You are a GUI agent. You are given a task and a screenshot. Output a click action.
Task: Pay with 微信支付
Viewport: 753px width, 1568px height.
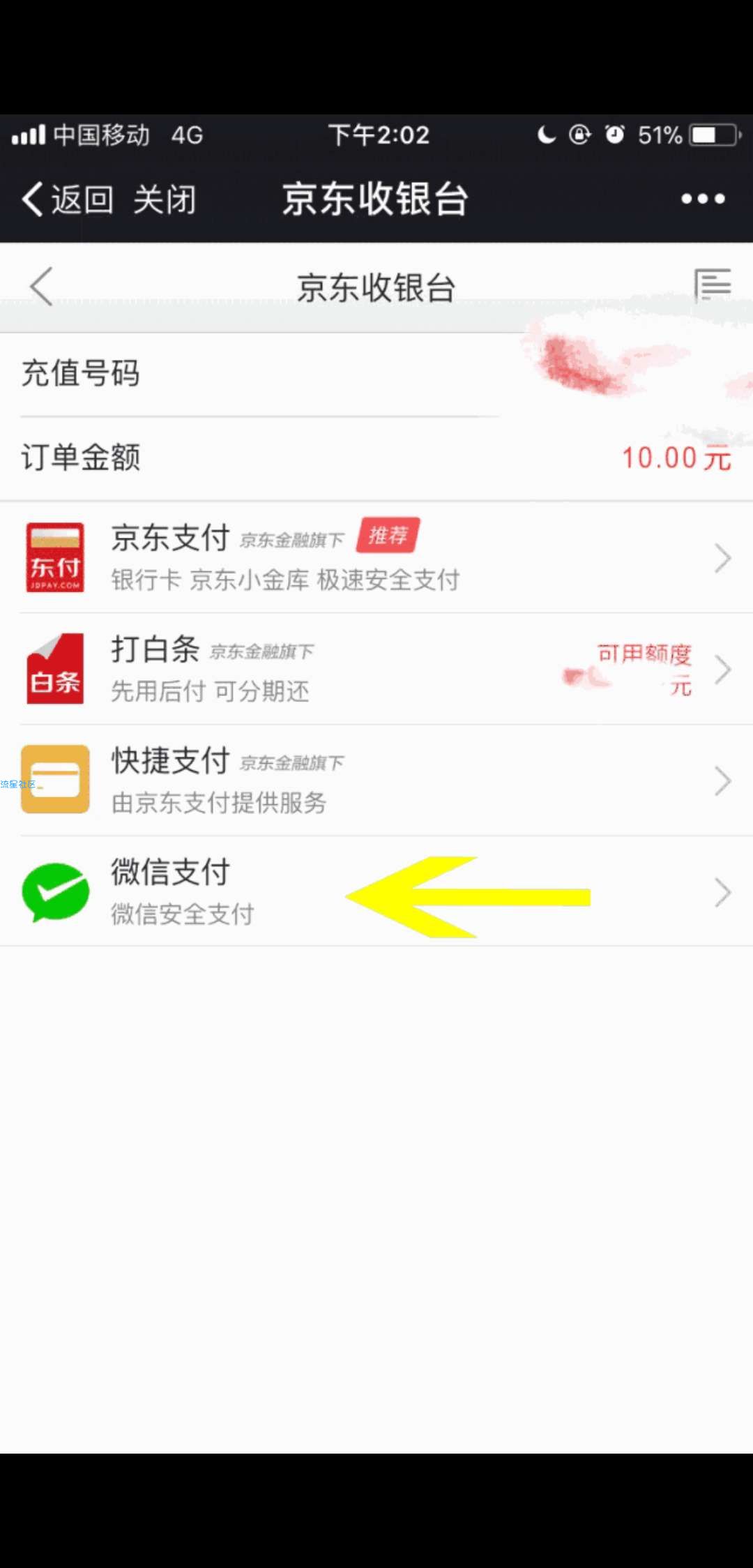click(376, 891)
